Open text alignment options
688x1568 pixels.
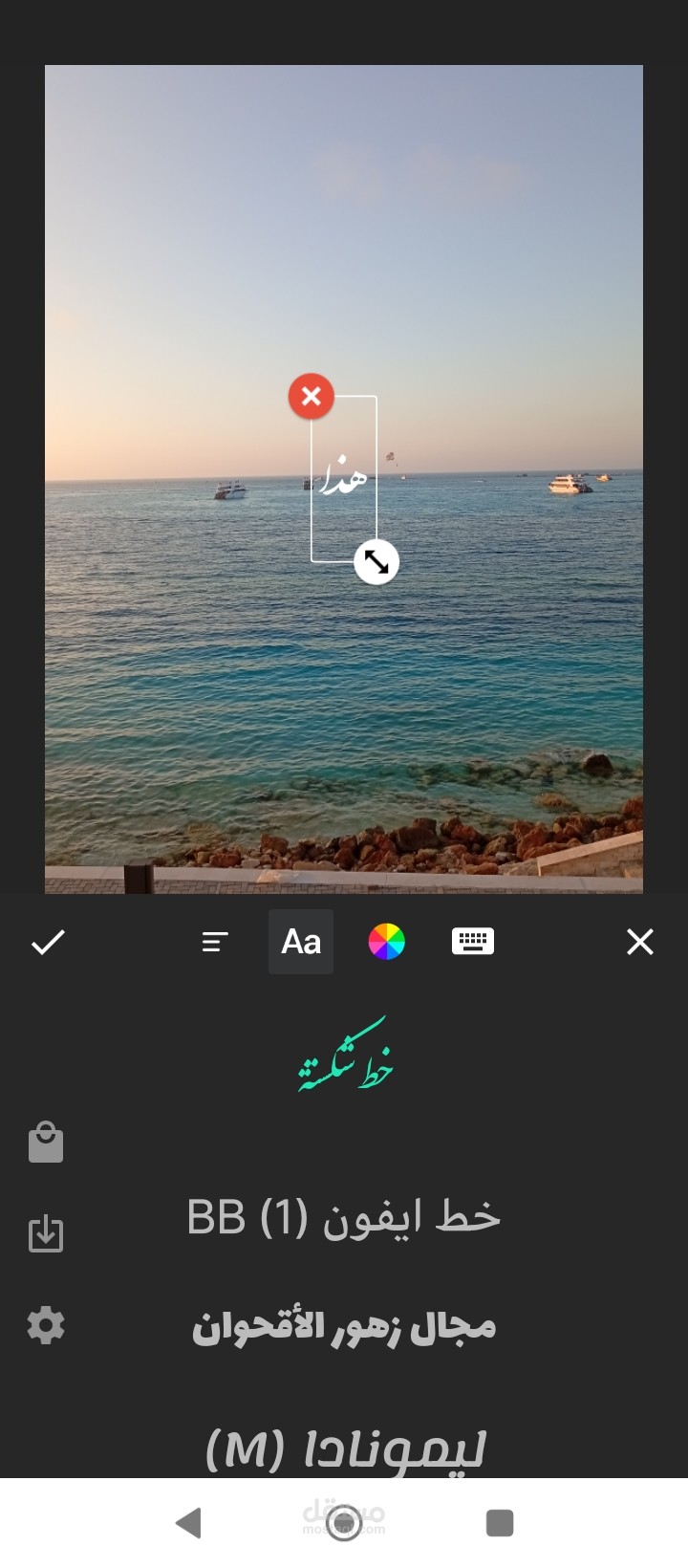[215, 943]
